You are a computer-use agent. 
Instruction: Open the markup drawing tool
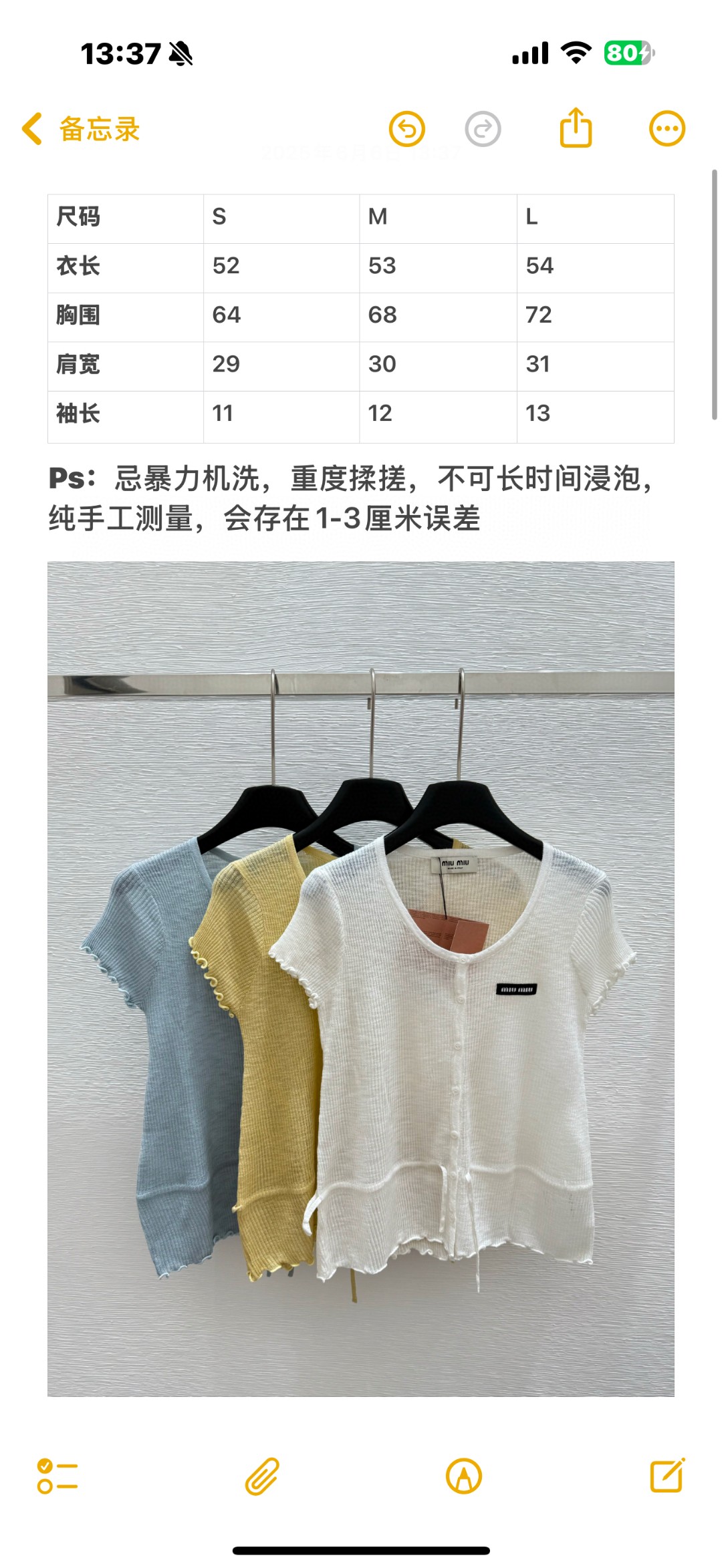(463, 1476)
